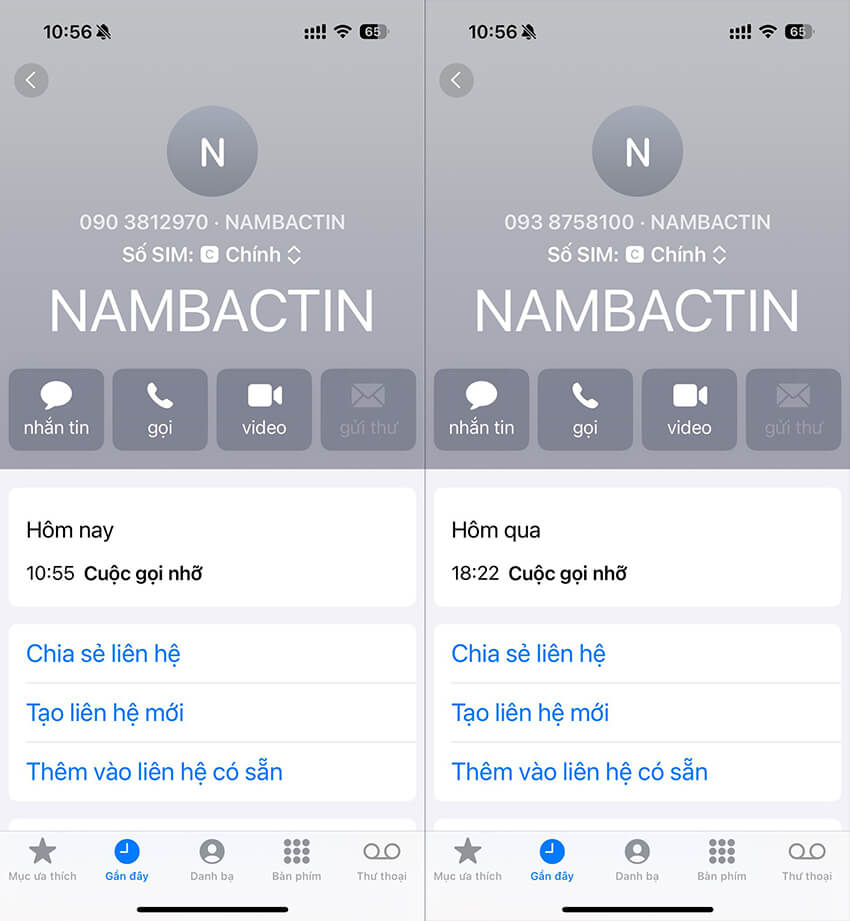Open 'Danh bạ' tab on the 090 3812970 screen
The height and width of the screenshot is (921, 850).
coord(212,860)
